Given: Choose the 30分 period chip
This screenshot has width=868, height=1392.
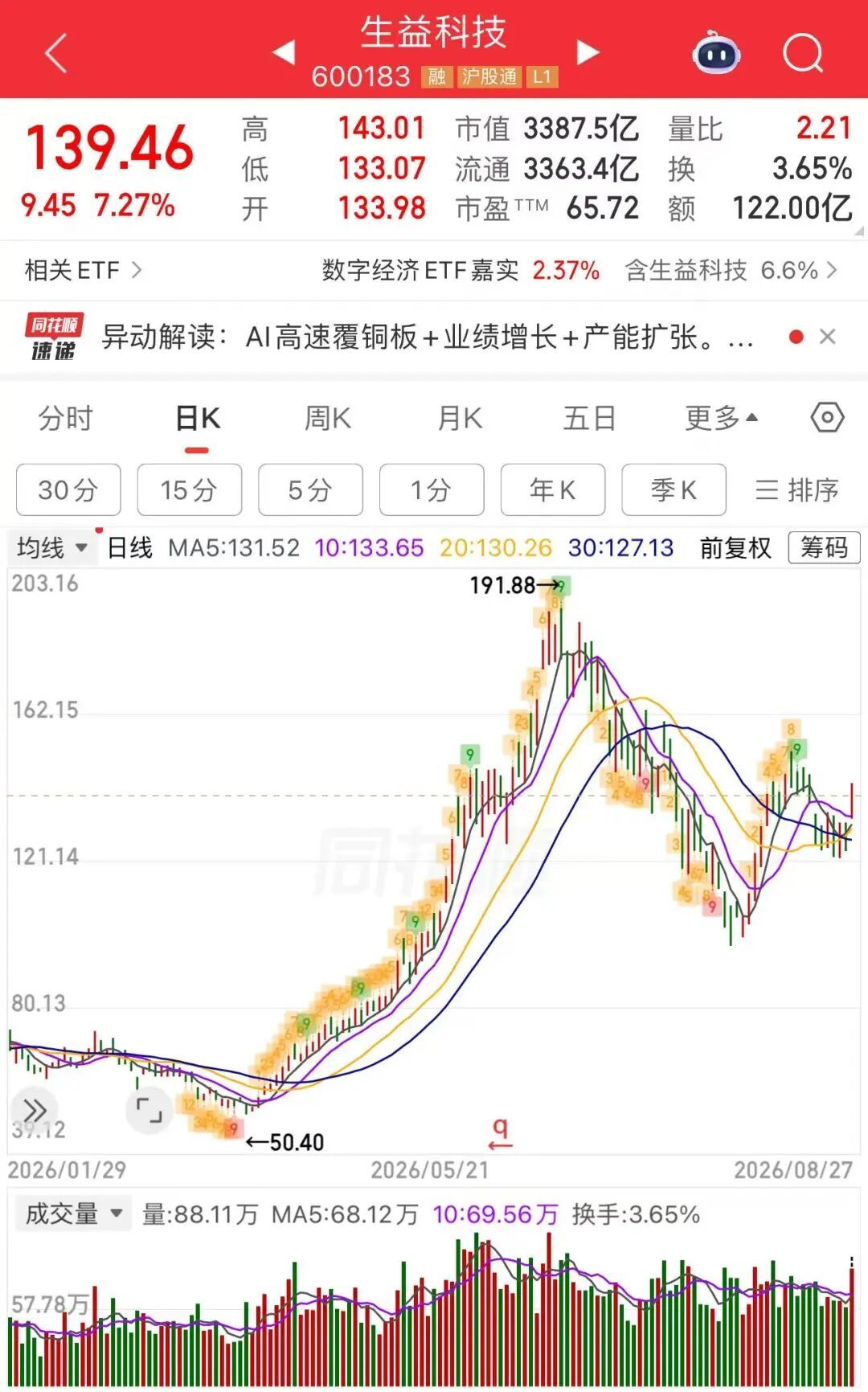Looking at the screenshot, I should tap(68, 489).
